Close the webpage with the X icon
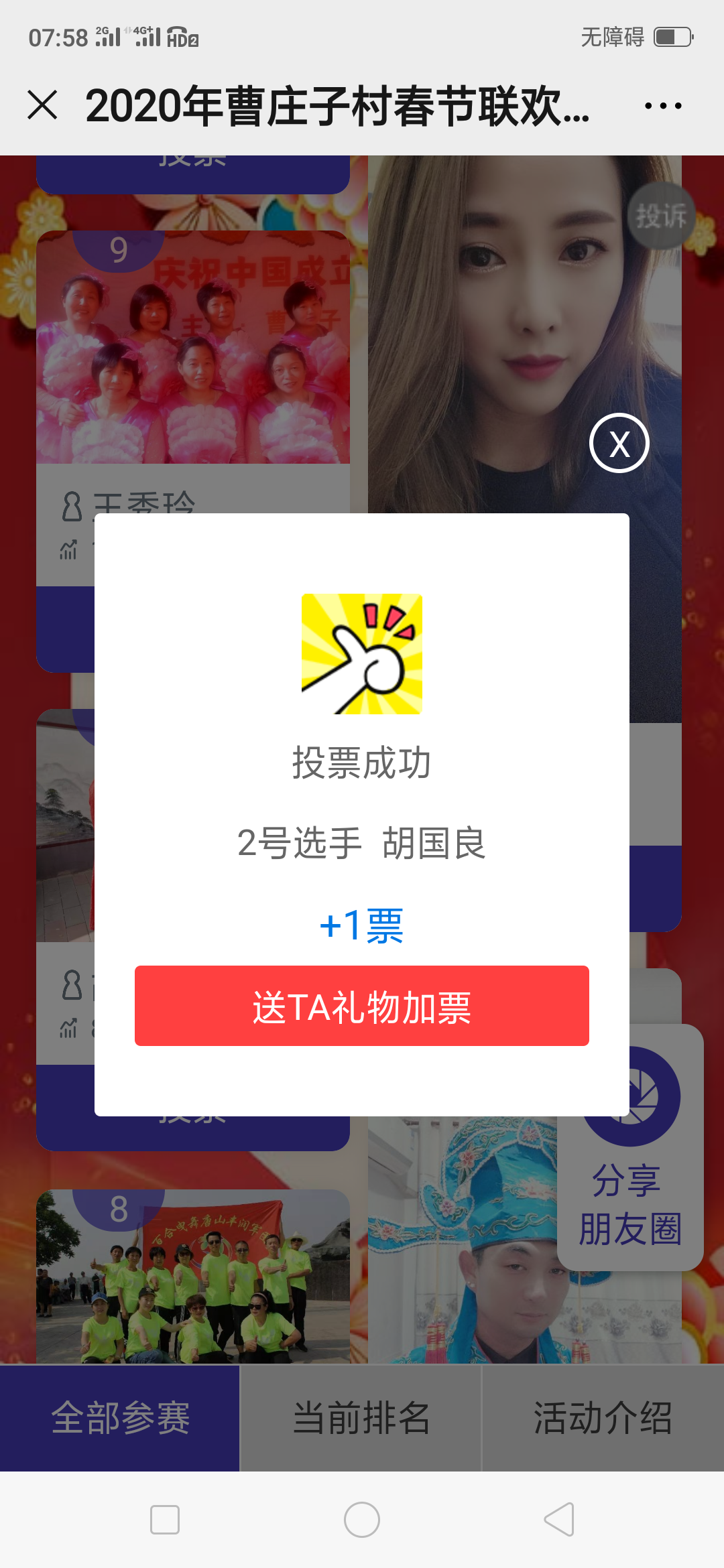The image size is (724, 1568). 43,105
